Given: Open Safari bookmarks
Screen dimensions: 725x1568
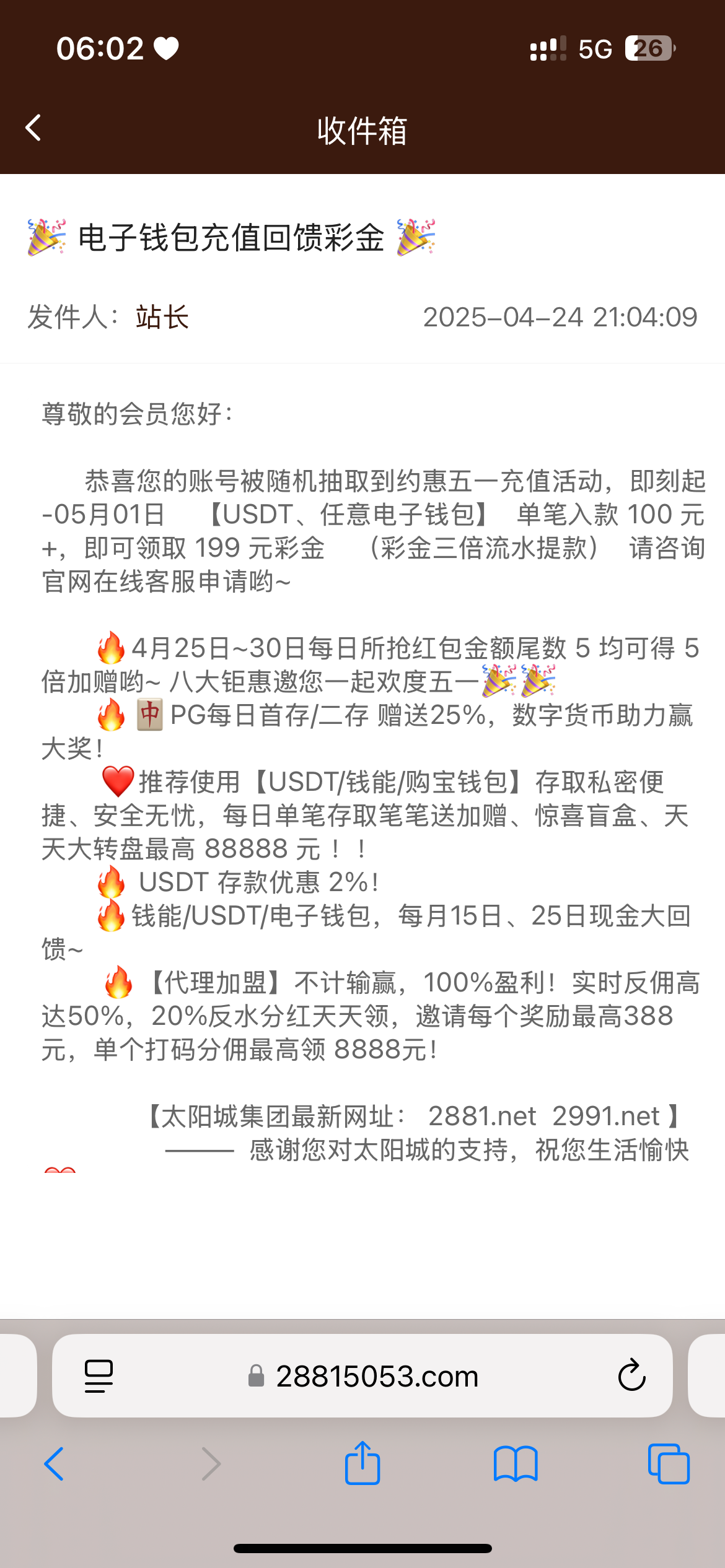Looking at the screenshot, I should [x=516, y=1464].
